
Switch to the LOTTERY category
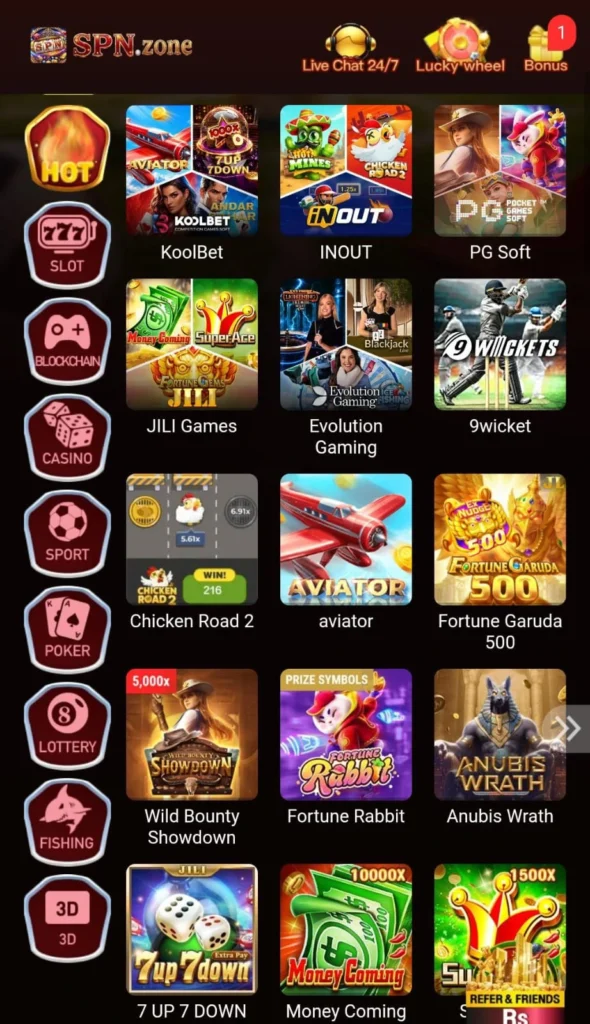pos(67,726)
